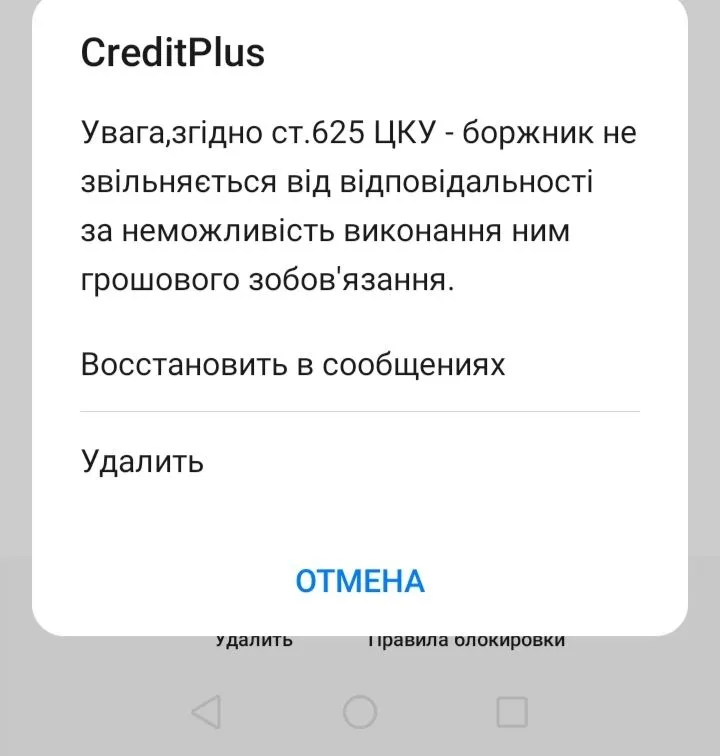Select Восстановить в сообщениях option
Viewport: 720px width, 756px height.
point(293,364)
